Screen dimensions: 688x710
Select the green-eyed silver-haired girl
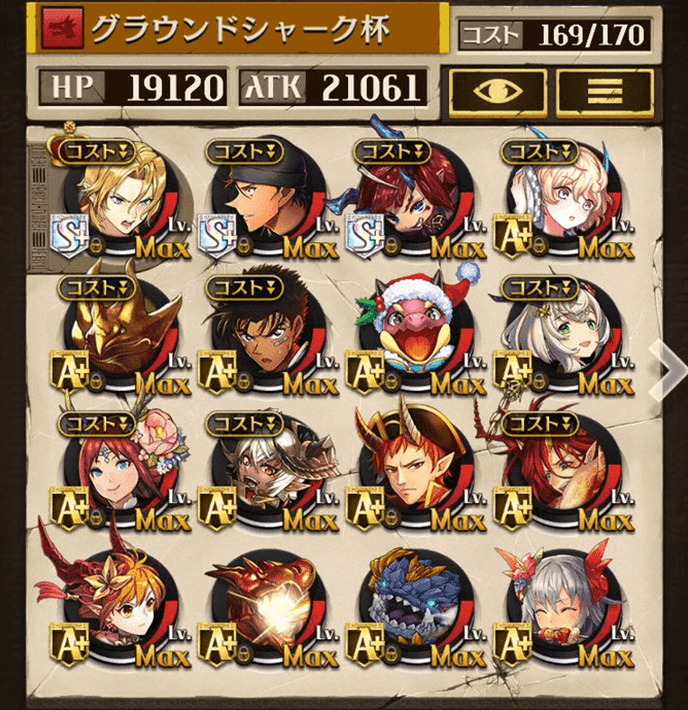pos(556,330)
